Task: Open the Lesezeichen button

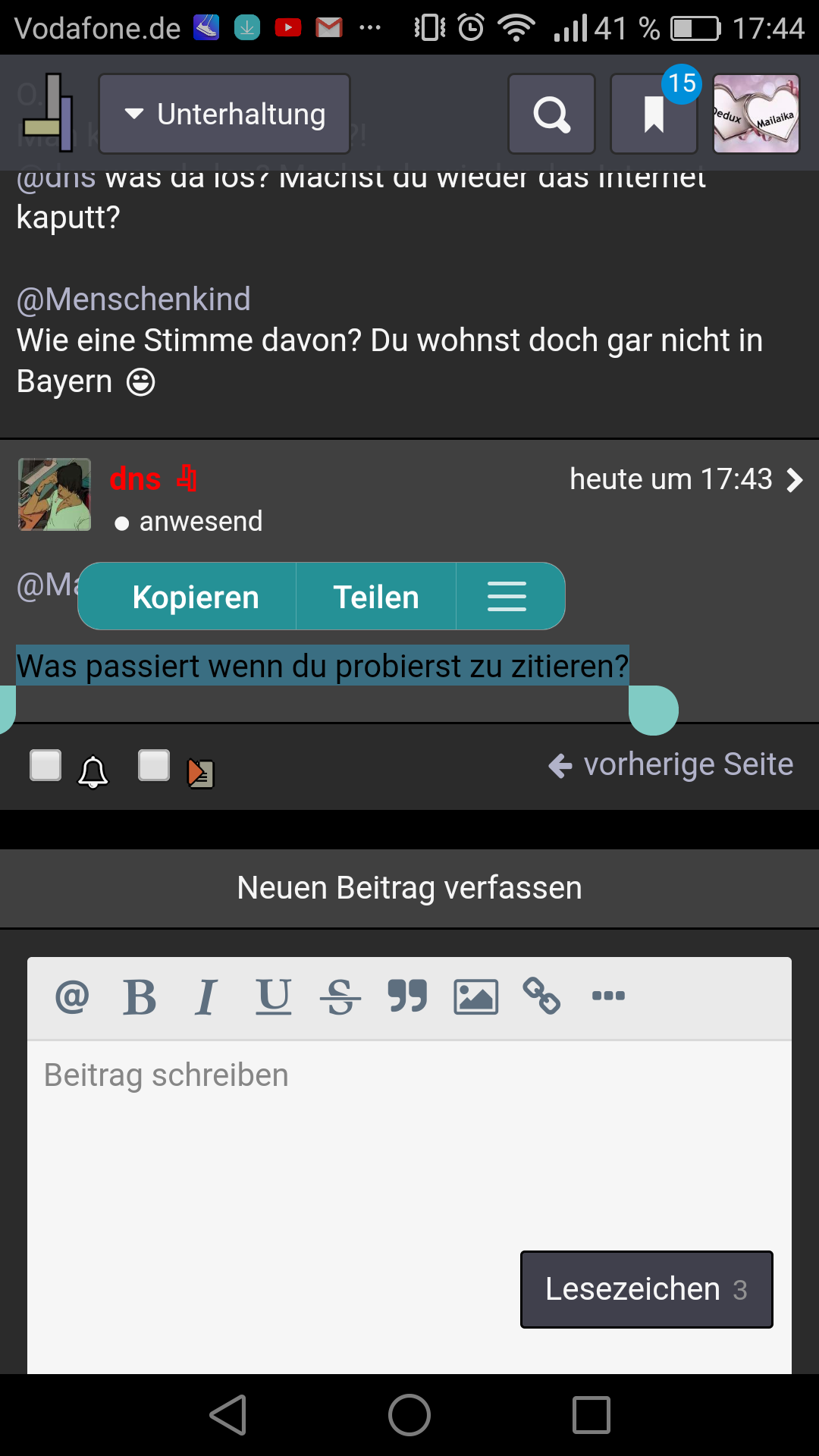Action: coord(646,1289)
